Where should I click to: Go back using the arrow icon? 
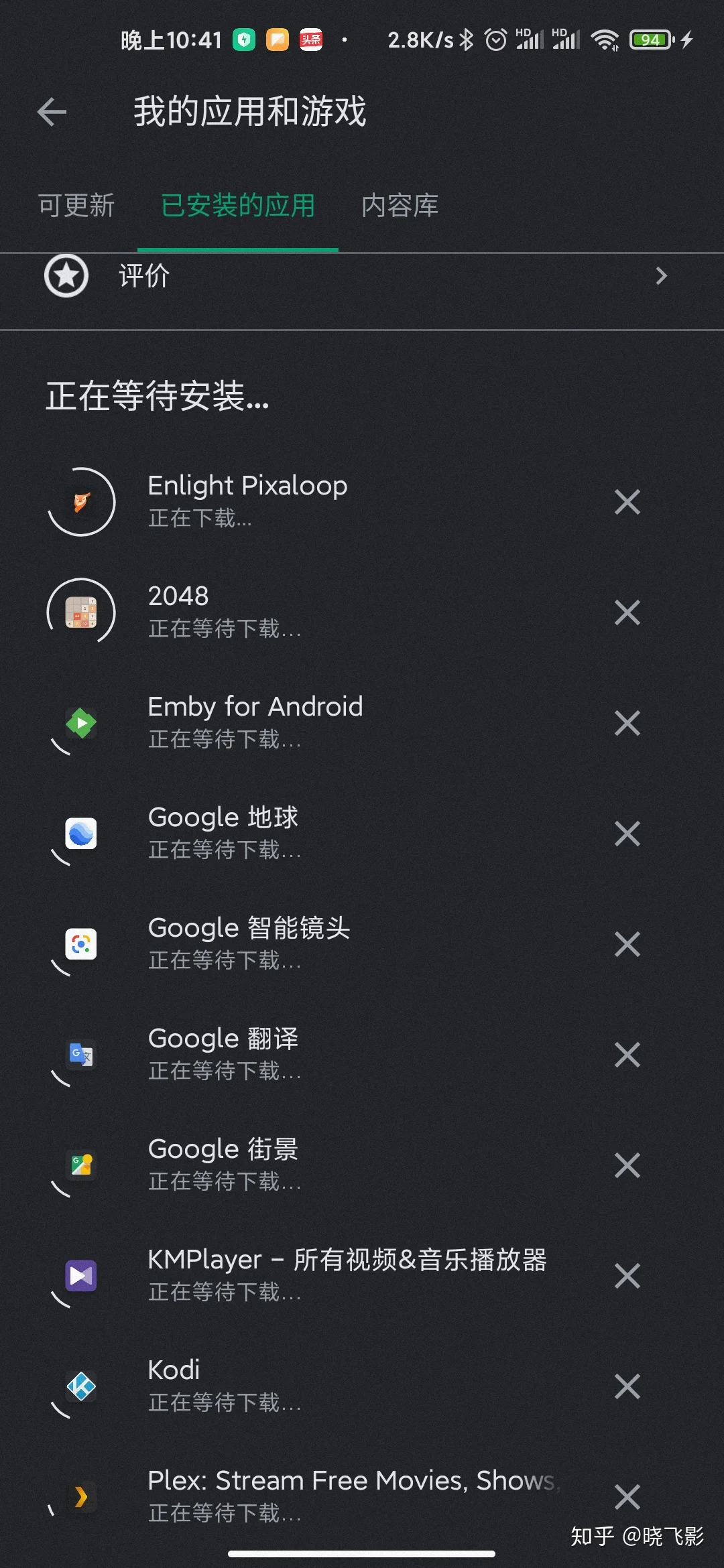52,112
